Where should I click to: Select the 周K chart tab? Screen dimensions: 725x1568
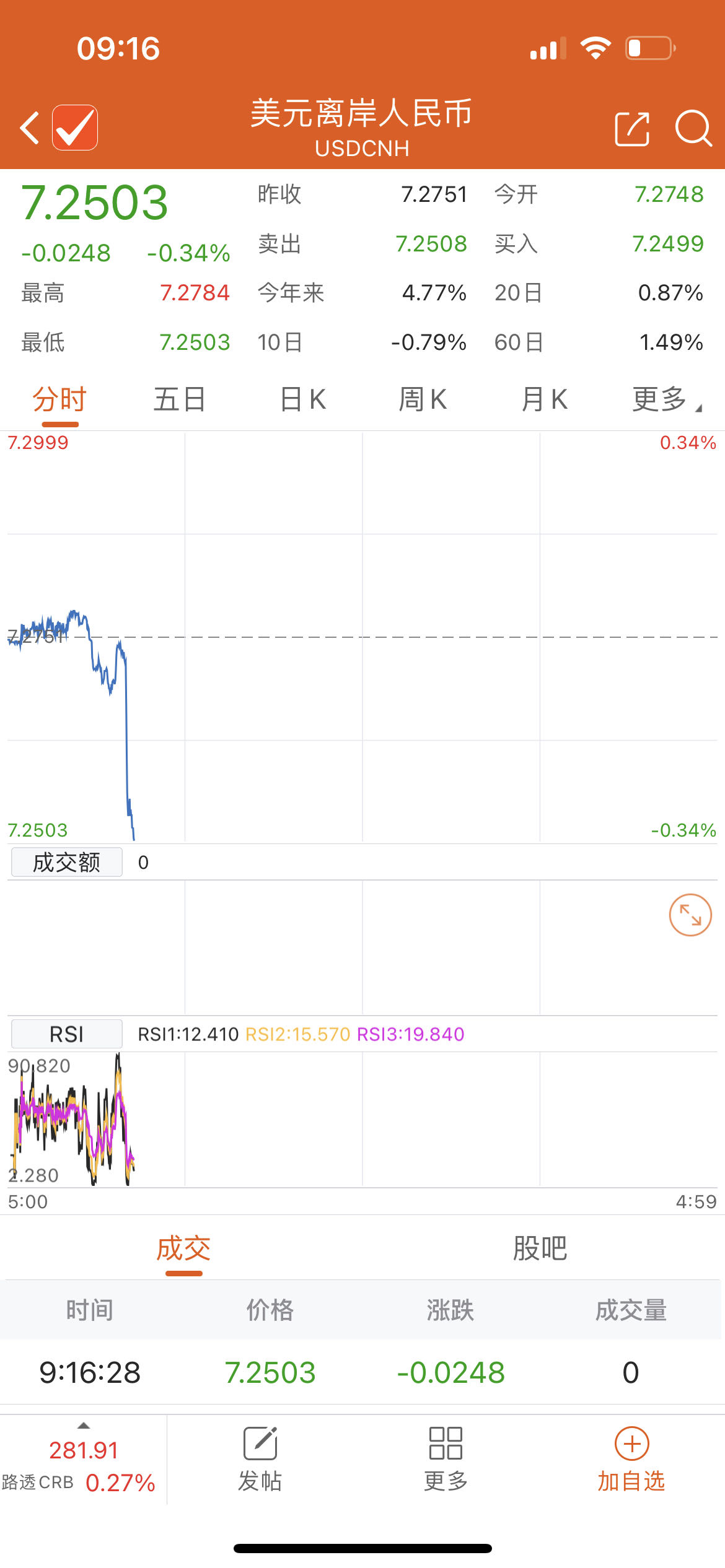[x=423, y=399]
